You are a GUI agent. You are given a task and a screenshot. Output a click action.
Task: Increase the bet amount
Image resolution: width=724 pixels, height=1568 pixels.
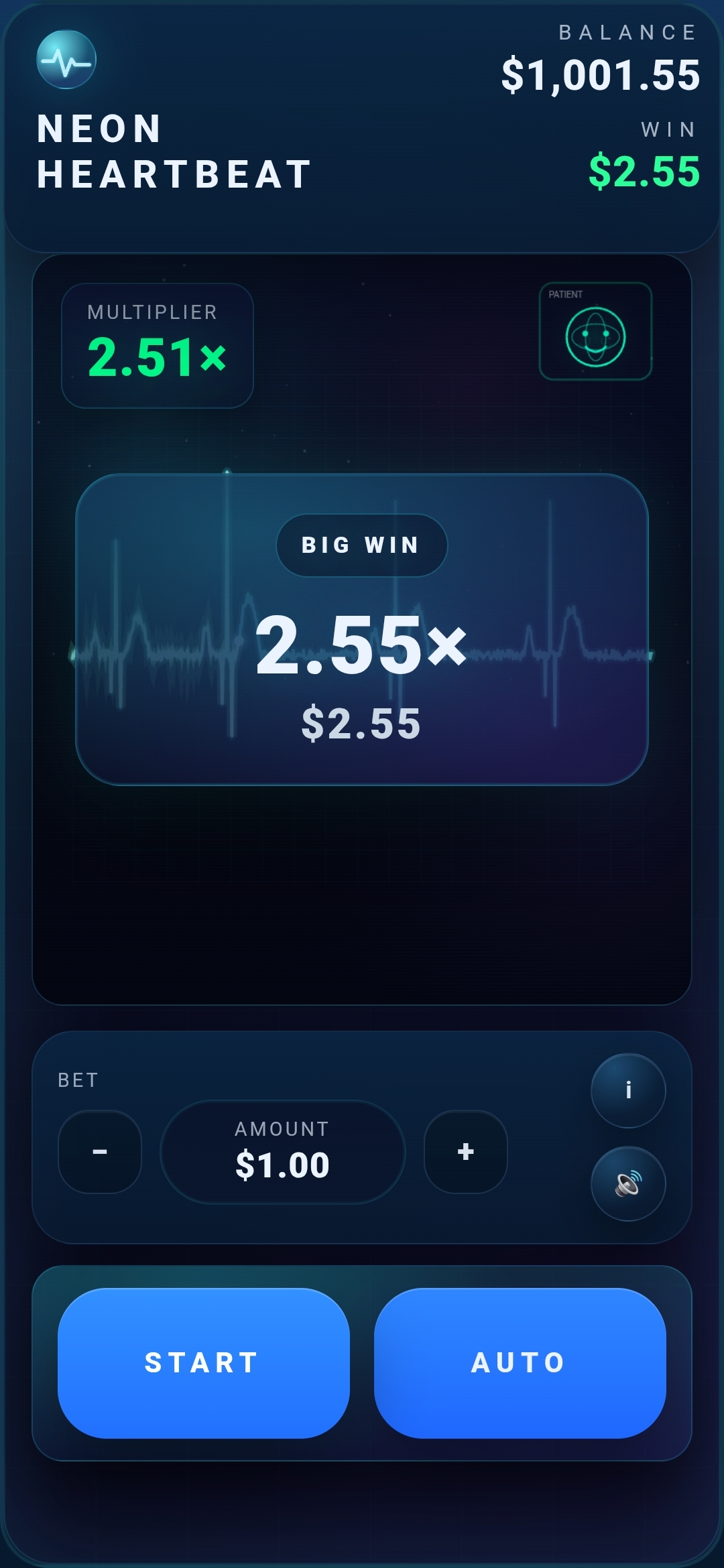point(466,1152)
